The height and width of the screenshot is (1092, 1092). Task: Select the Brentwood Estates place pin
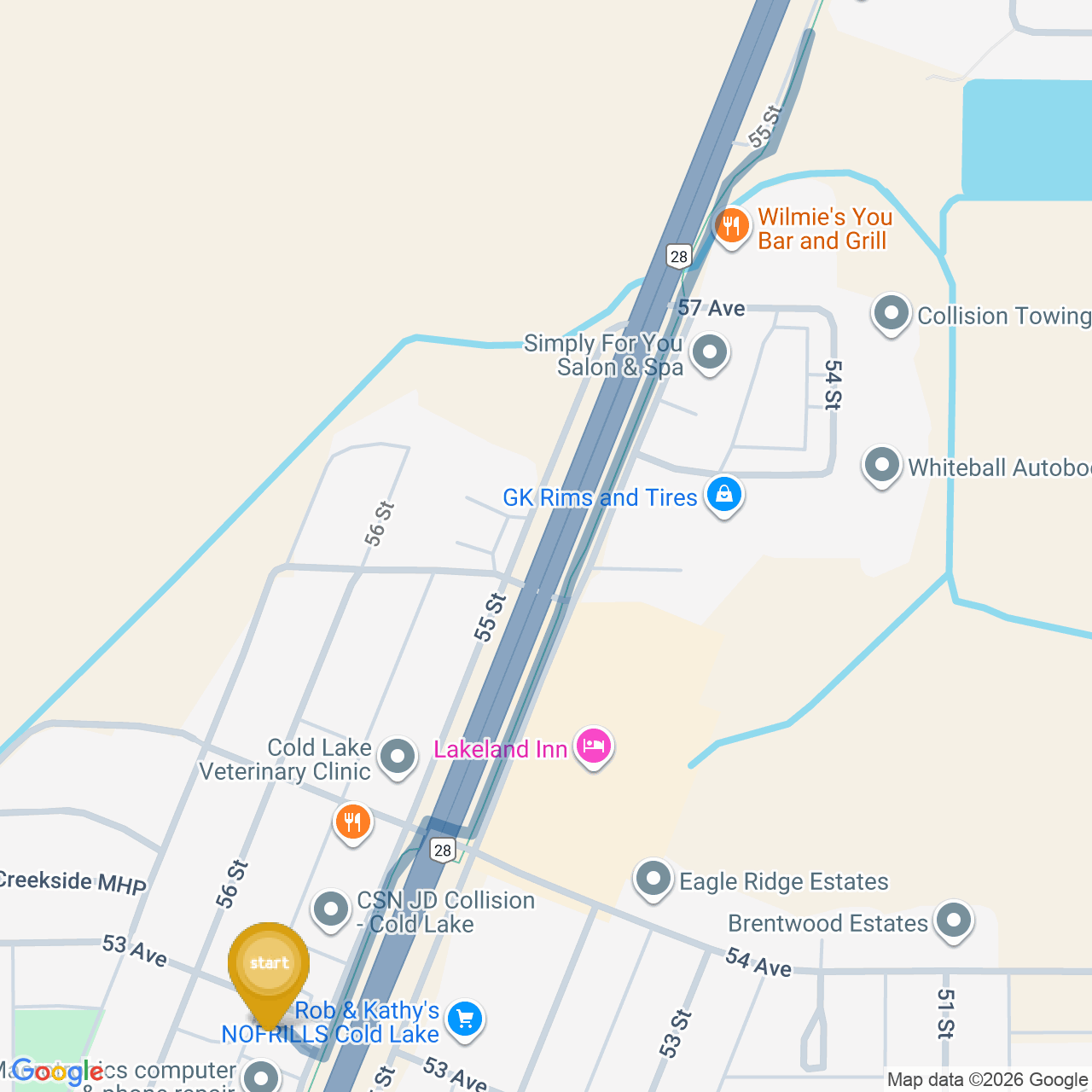(x=953, y=921)
